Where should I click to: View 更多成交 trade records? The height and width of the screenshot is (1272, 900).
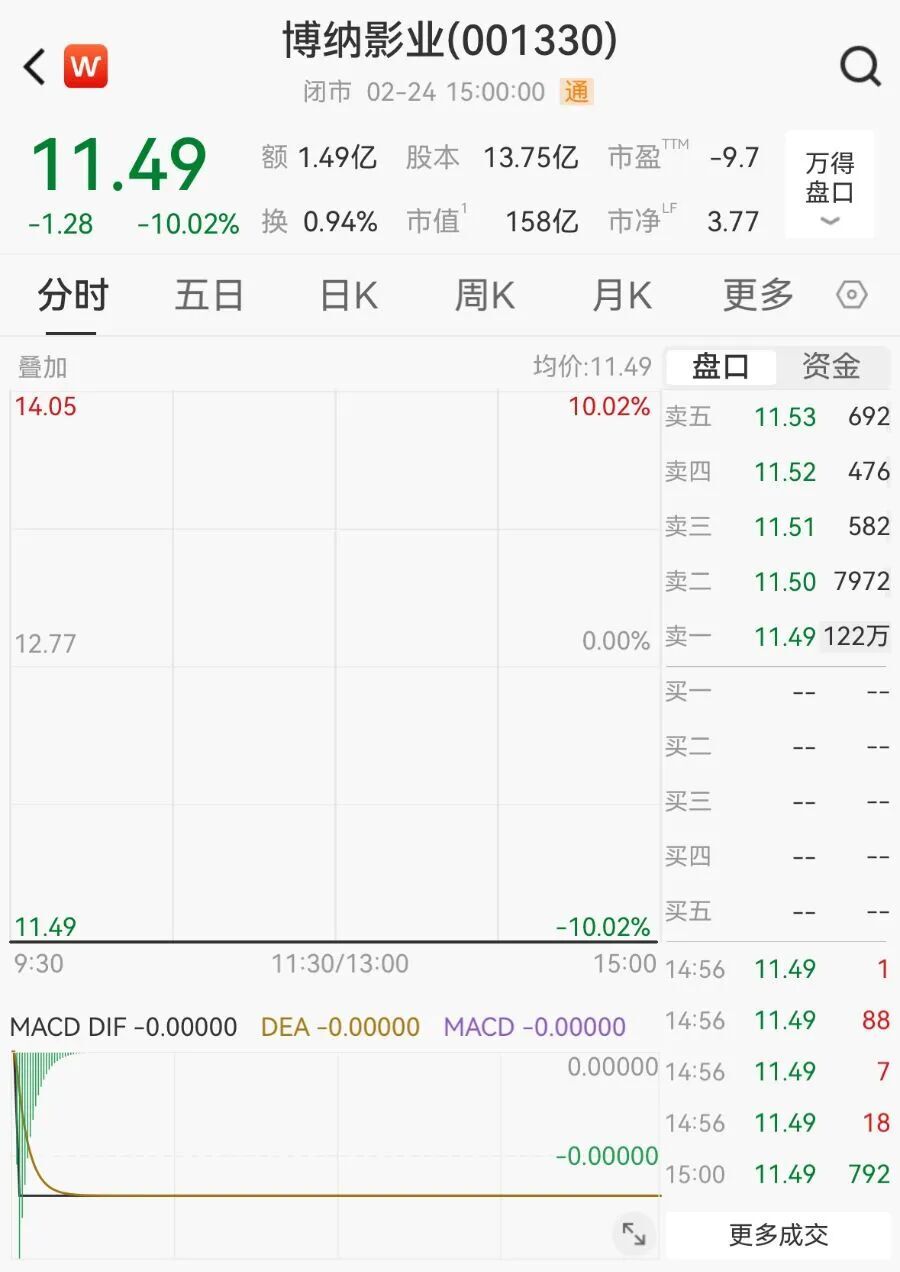click(778, 1235)
